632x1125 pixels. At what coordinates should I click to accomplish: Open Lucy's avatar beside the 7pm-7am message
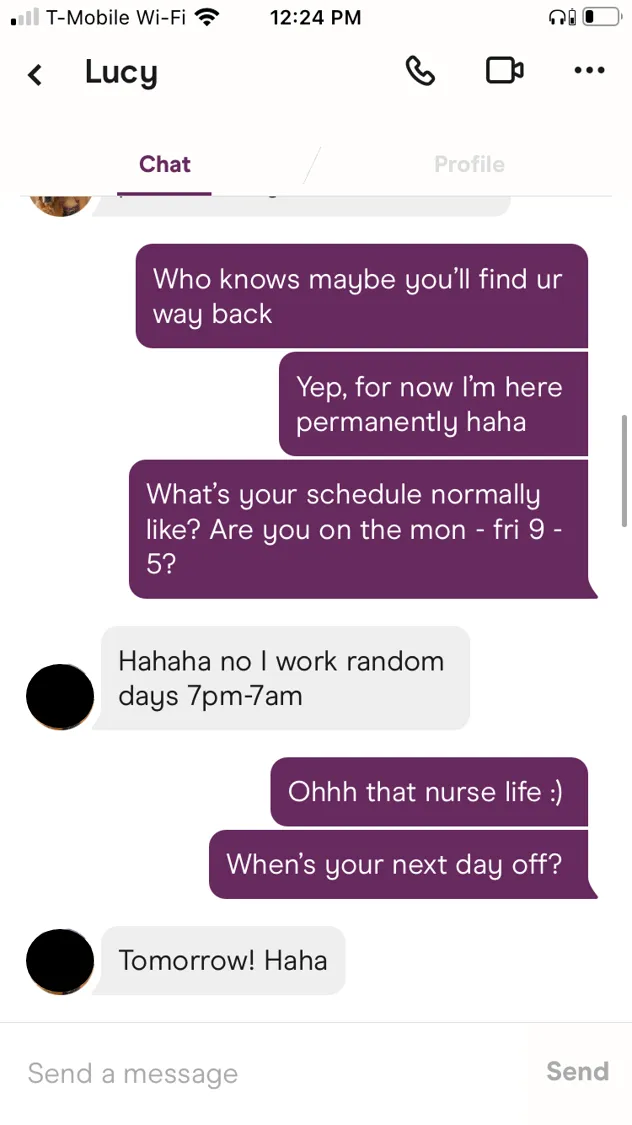(60, 696)
